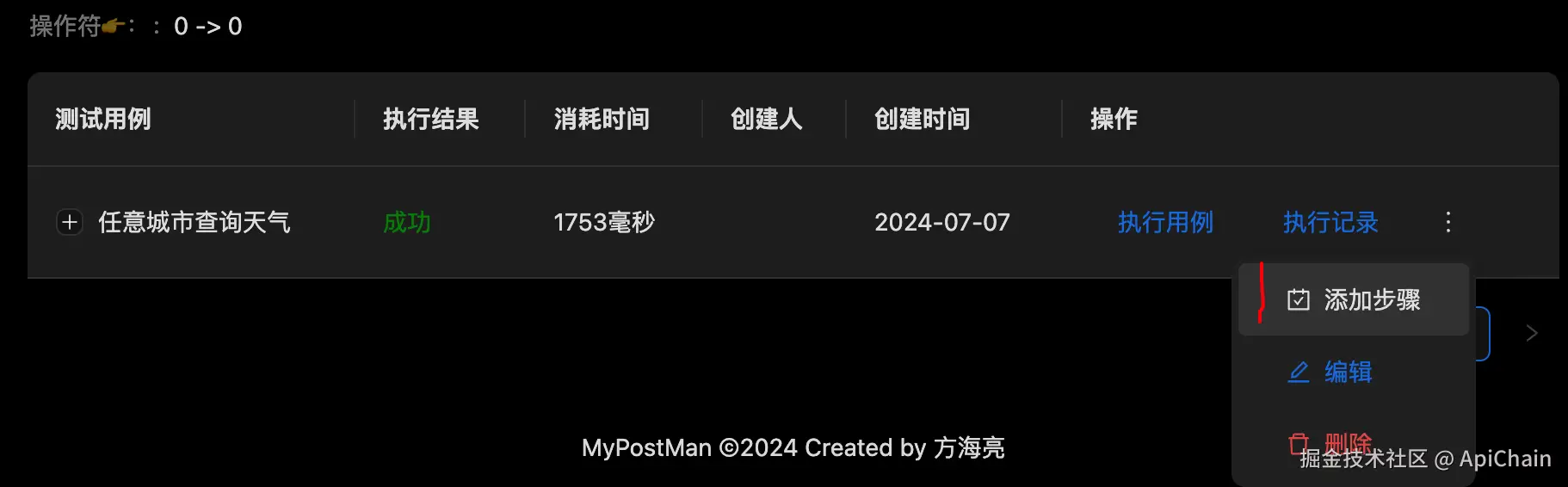Select 添加步骤 from the dropdown menu
The image size is (1568, 487).
pyautogui.click(x=1354, y=300)
